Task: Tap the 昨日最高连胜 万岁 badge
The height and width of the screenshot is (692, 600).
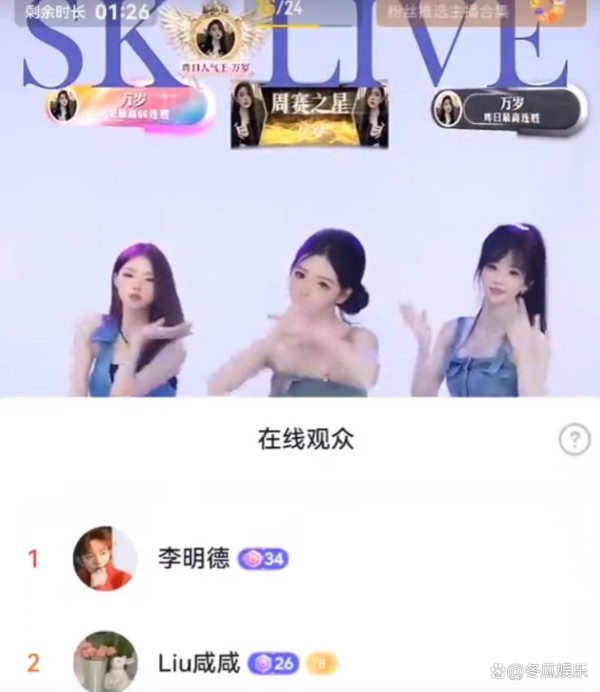Action: pyautogui.click(x=510, y=109)
